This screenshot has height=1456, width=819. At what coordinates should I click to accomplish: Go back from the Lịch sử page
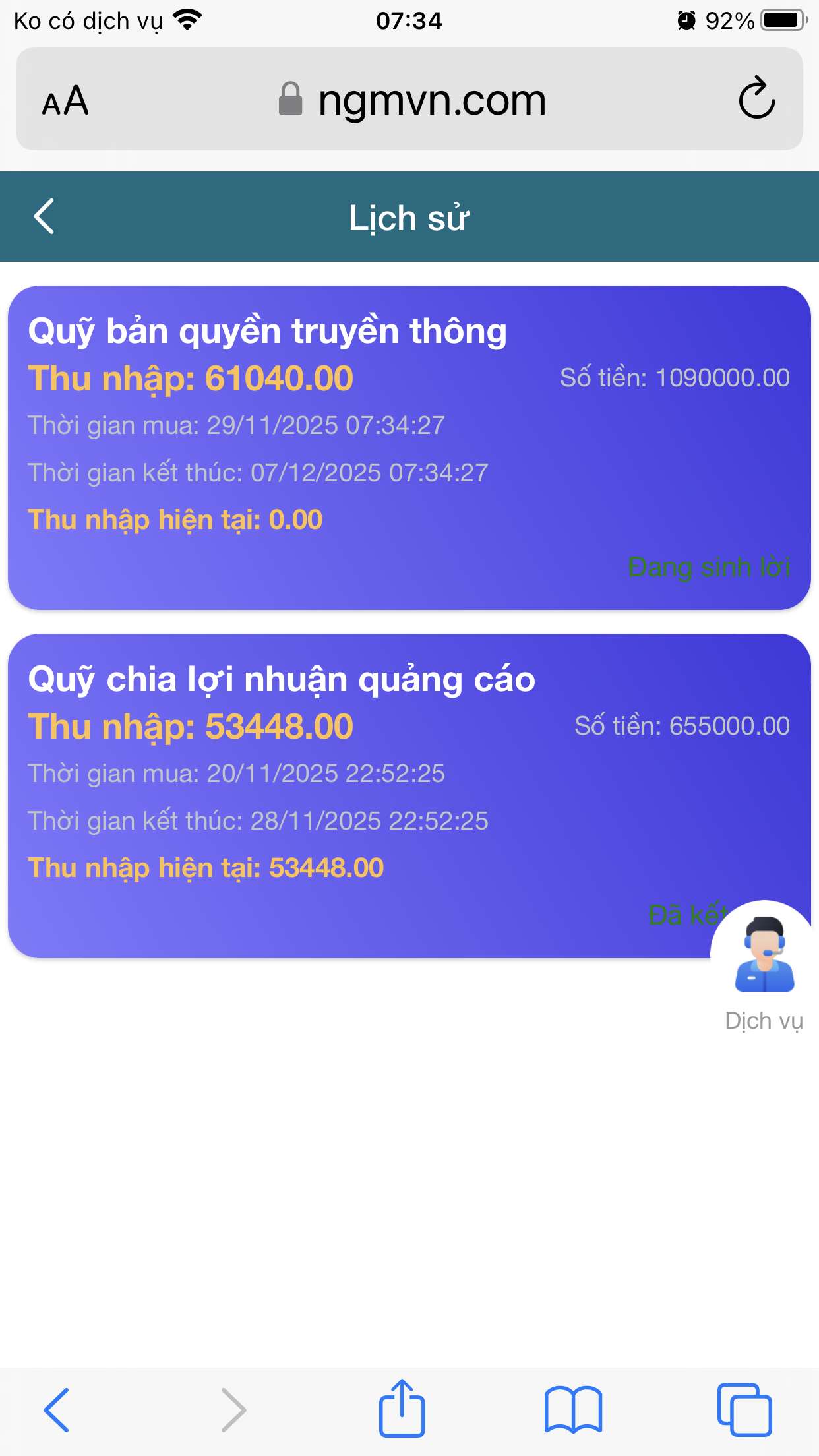(x=44, y=216)
